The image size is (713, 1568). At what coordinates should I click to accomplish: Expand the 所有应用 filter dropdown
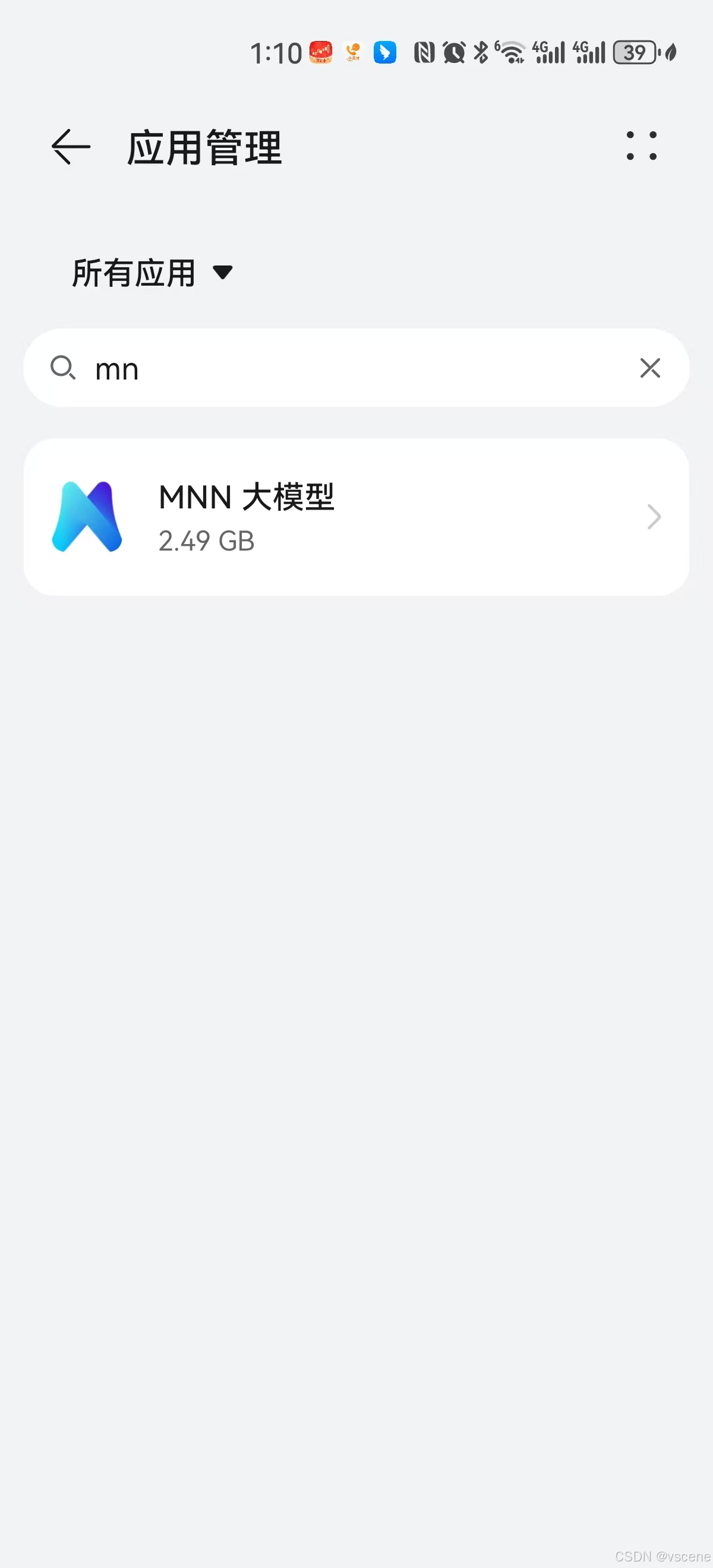[152, 273]
